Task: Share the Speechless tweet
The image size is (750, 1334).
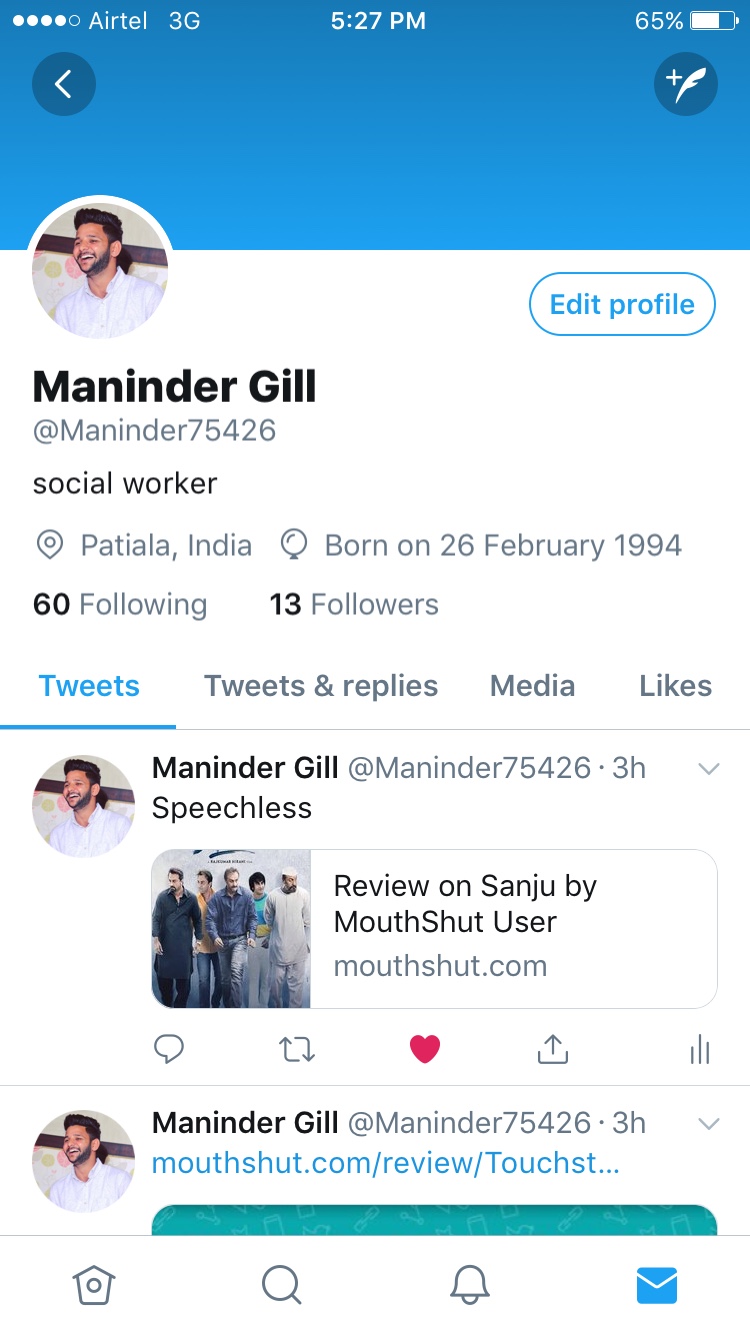Action: point(552,1048)
